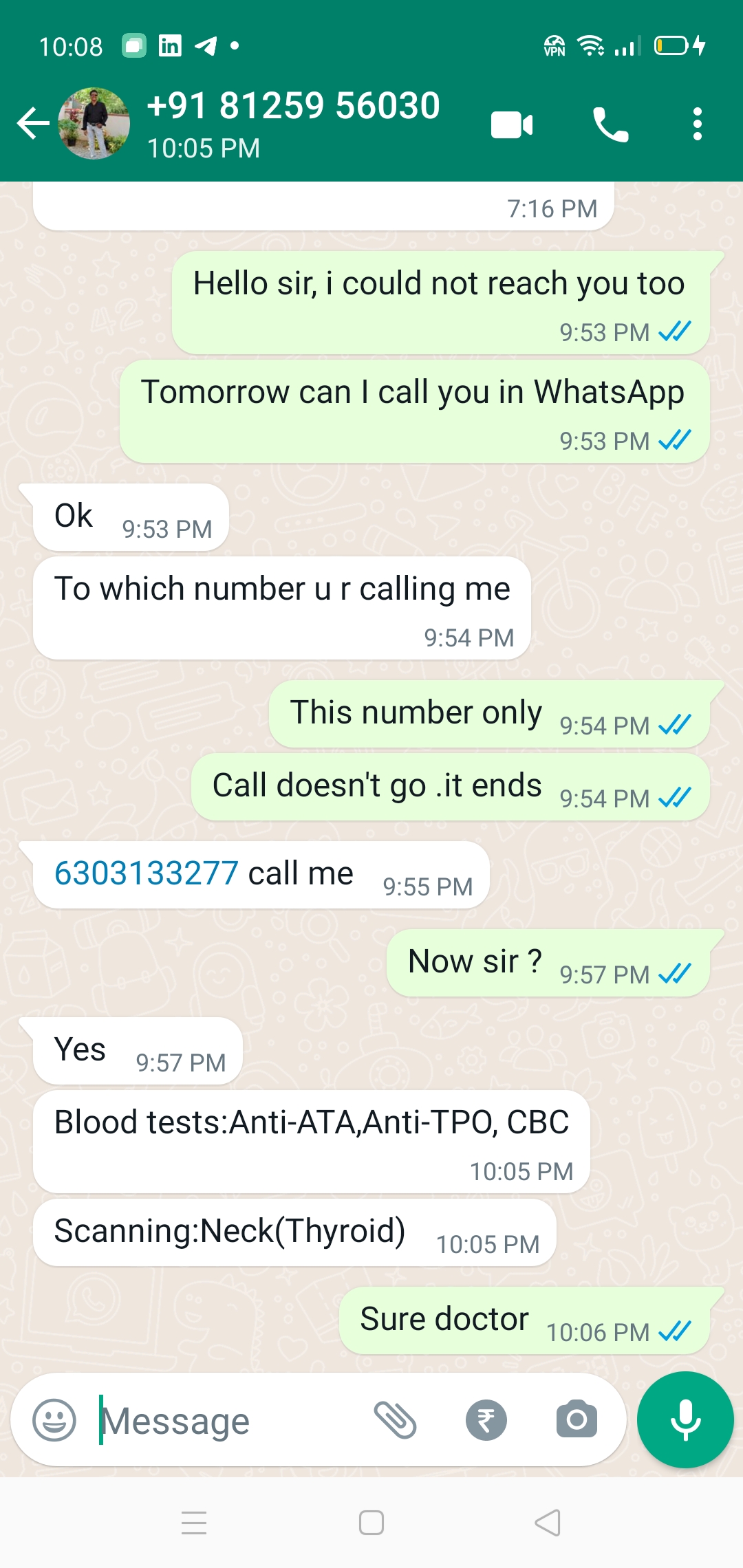Start a video call
The height and width of the screenshot is (1568, 743).
pos(512,124)
